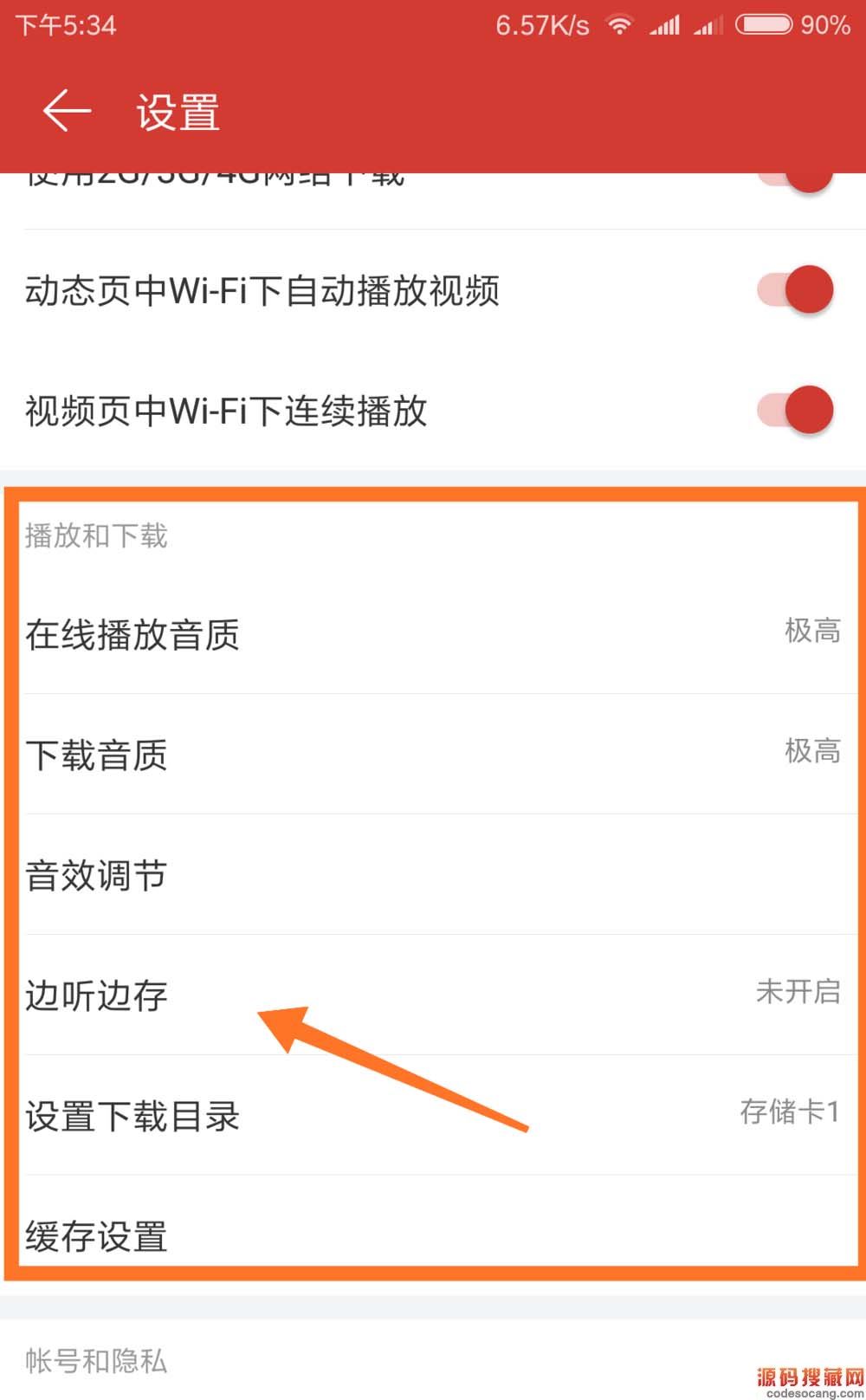Open 在线播放音质 setting
This screenshot has height=1400, width=866.
tap(433, 634)
